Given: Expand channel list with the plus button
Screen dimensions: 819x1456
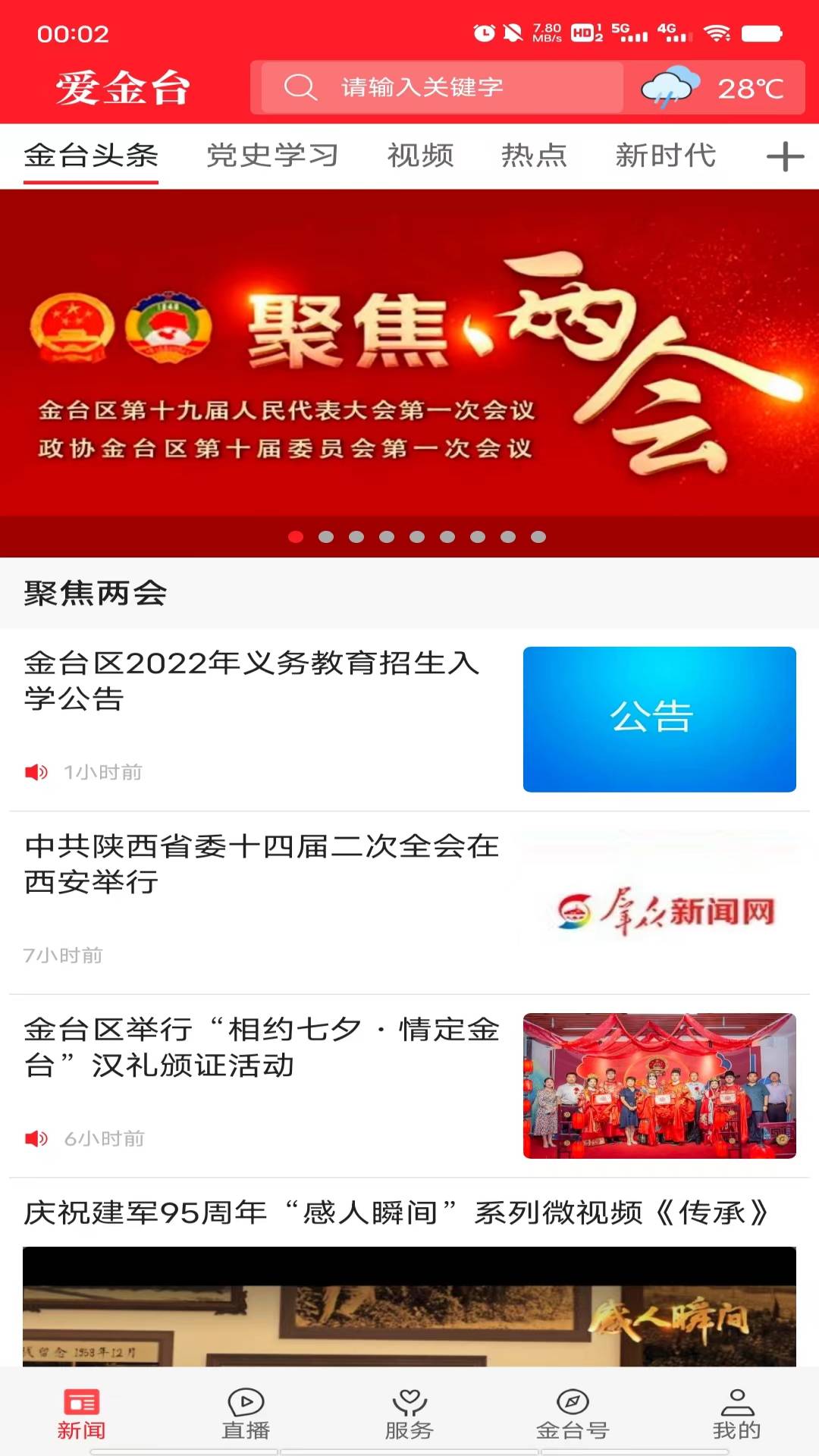Looking at the screenshot, I should (x=784, y=157).
